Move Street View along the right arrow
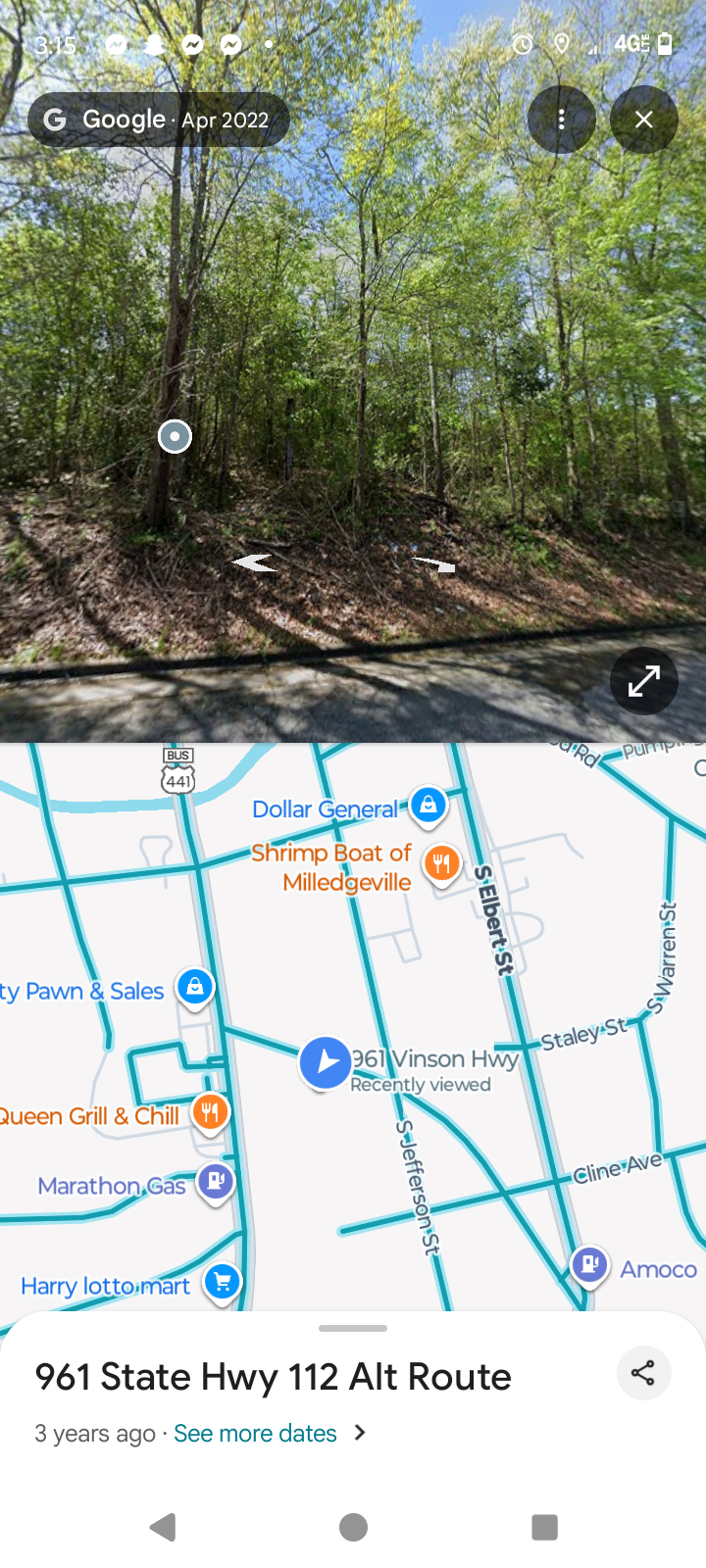 [434, 563]
